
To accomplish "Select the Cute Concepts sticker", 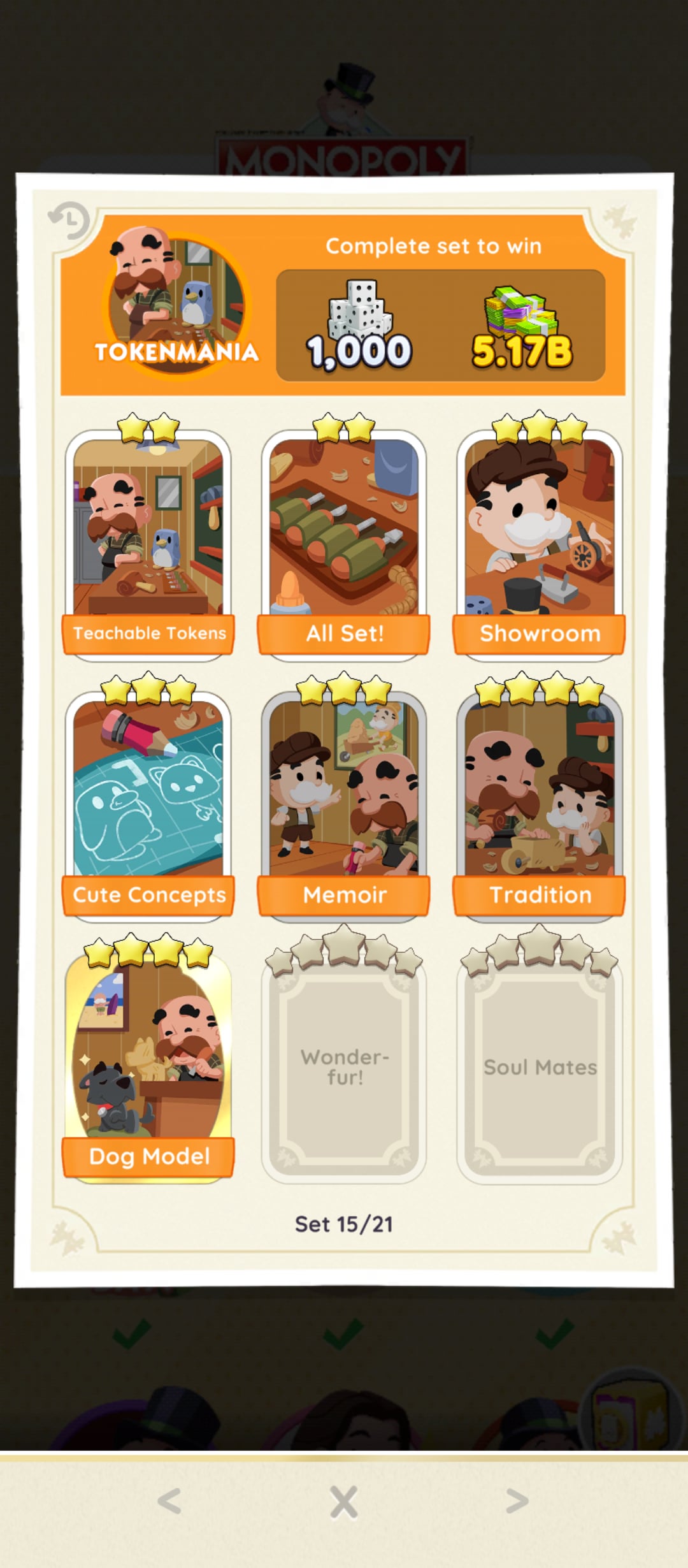I will tap(148, 803).
